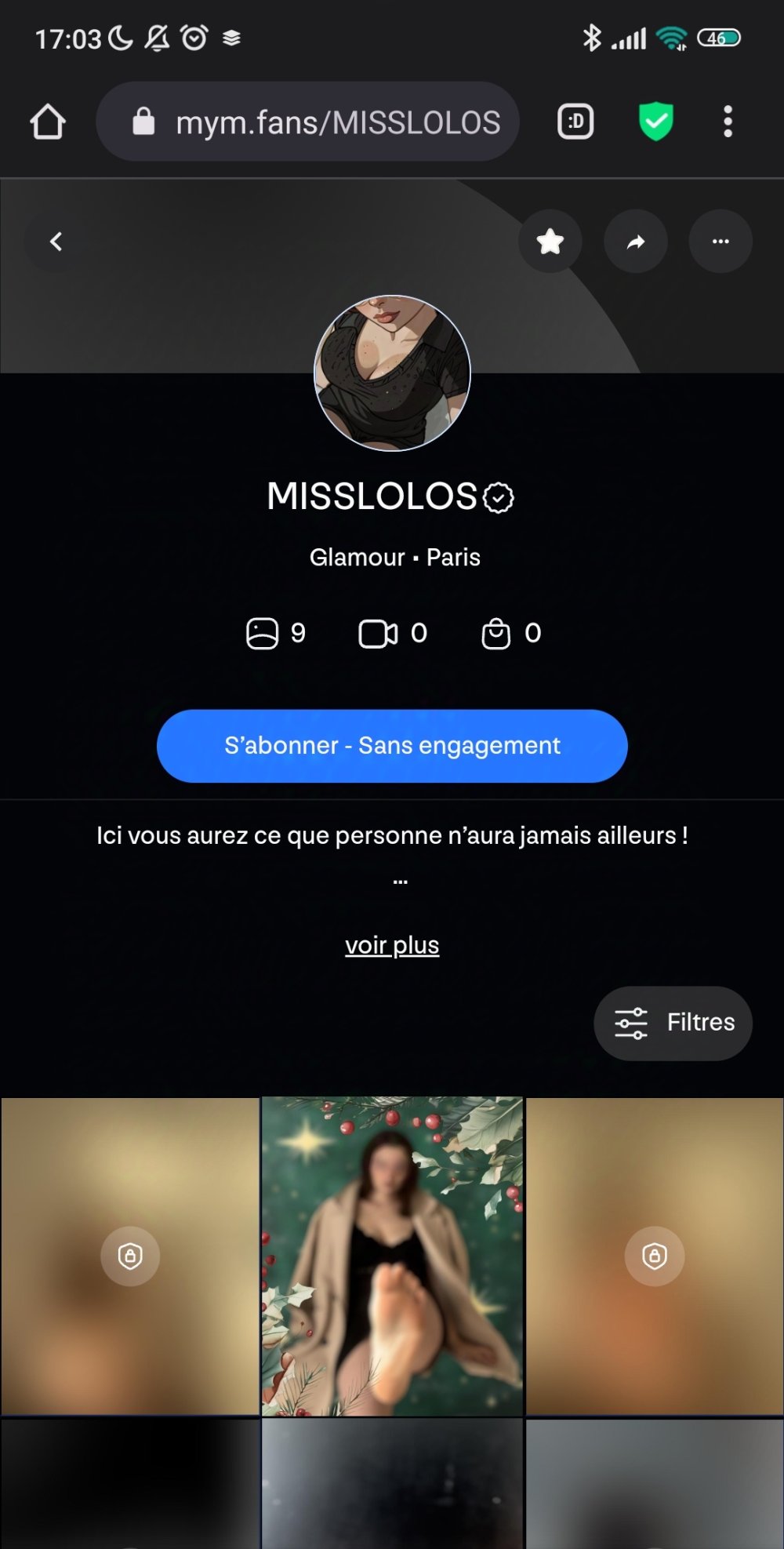The image size is (784, 1549).
Task: Tap S'abonner - Sans engagement button
Action: pos(392,746)
